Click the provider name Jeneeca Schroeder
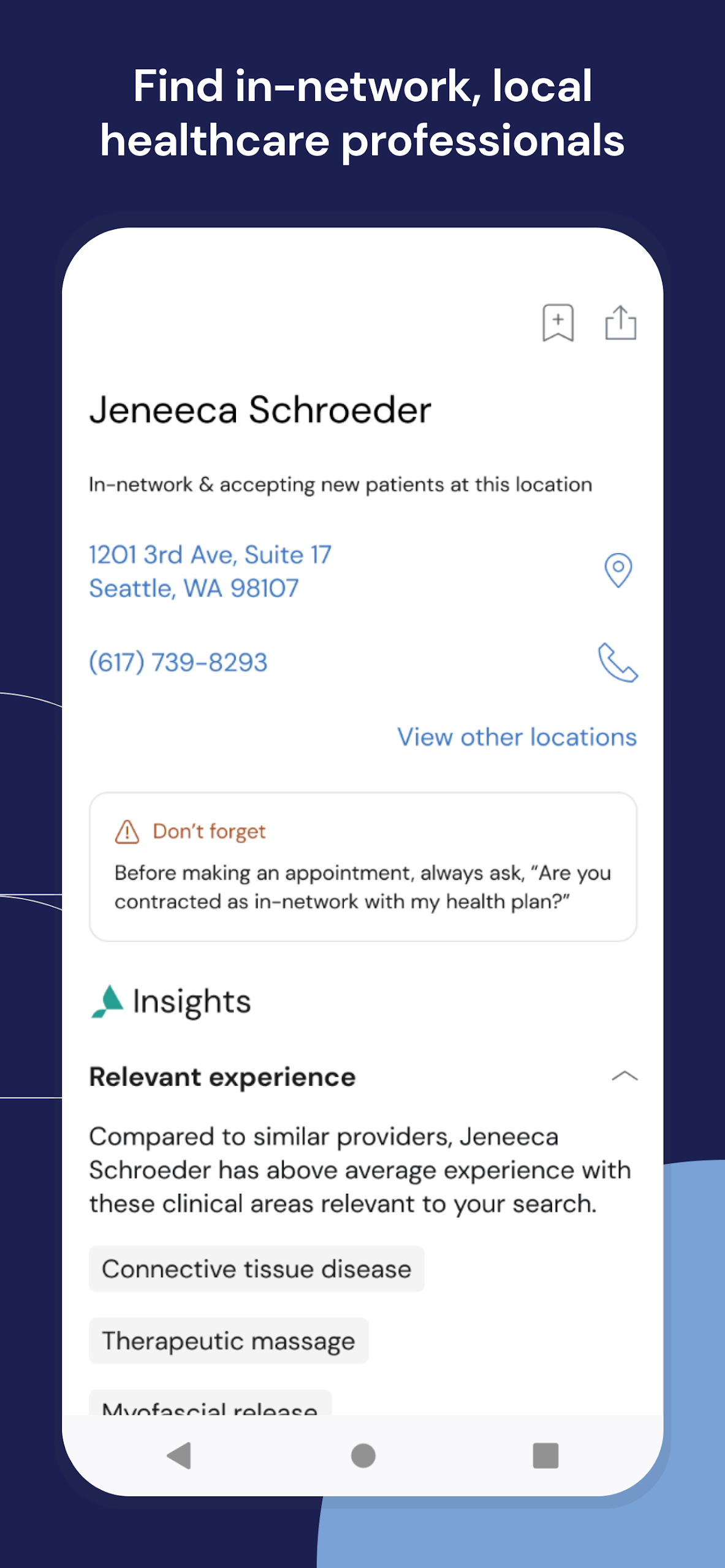 260,410
